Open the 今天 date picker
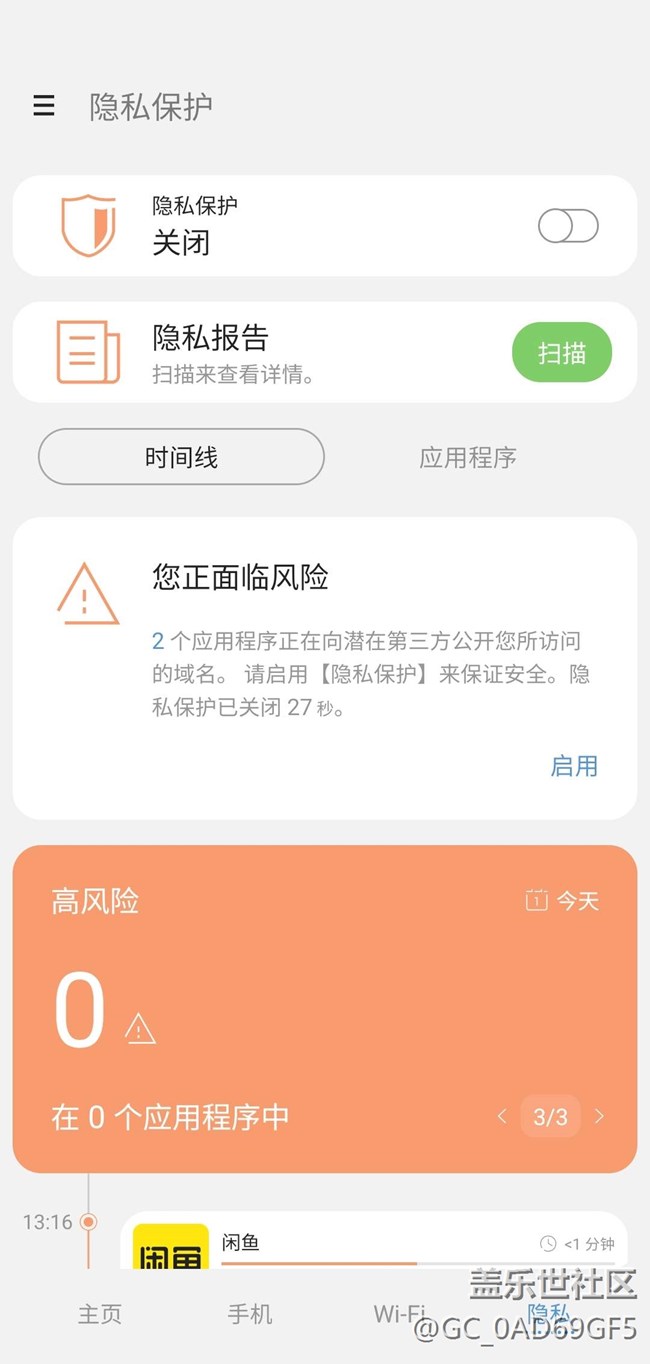 pyautogui.click(x=562, y=901)
